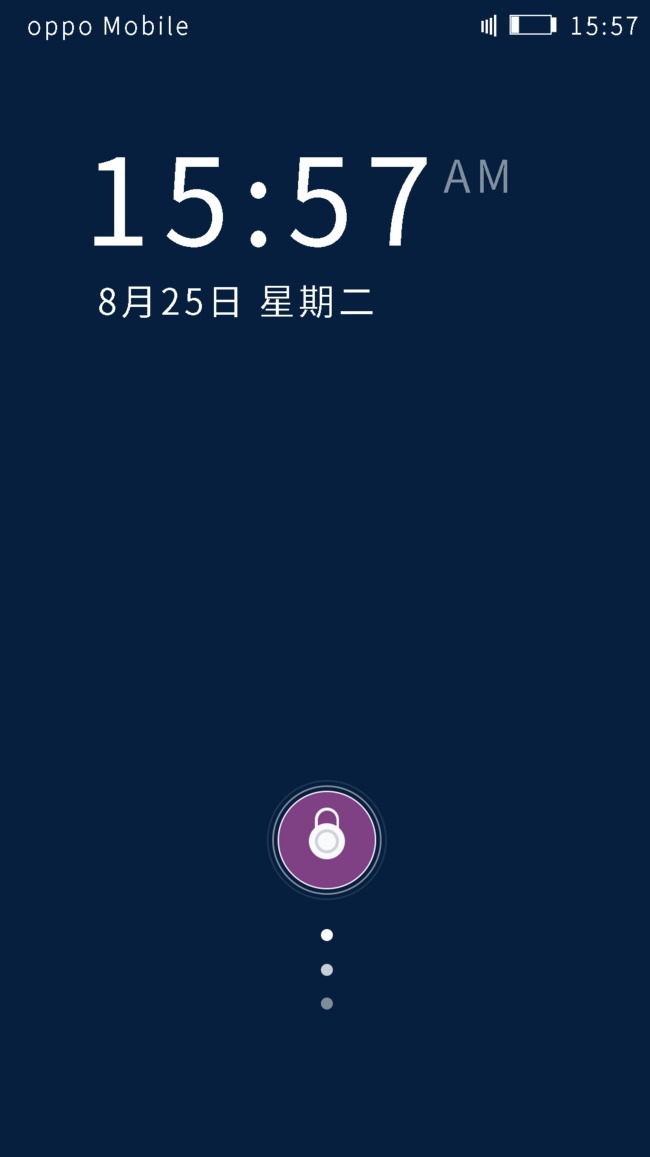650x1157 pixels.
Task: Tap the purple lock unlock button
Action: (x=327, y=840)
